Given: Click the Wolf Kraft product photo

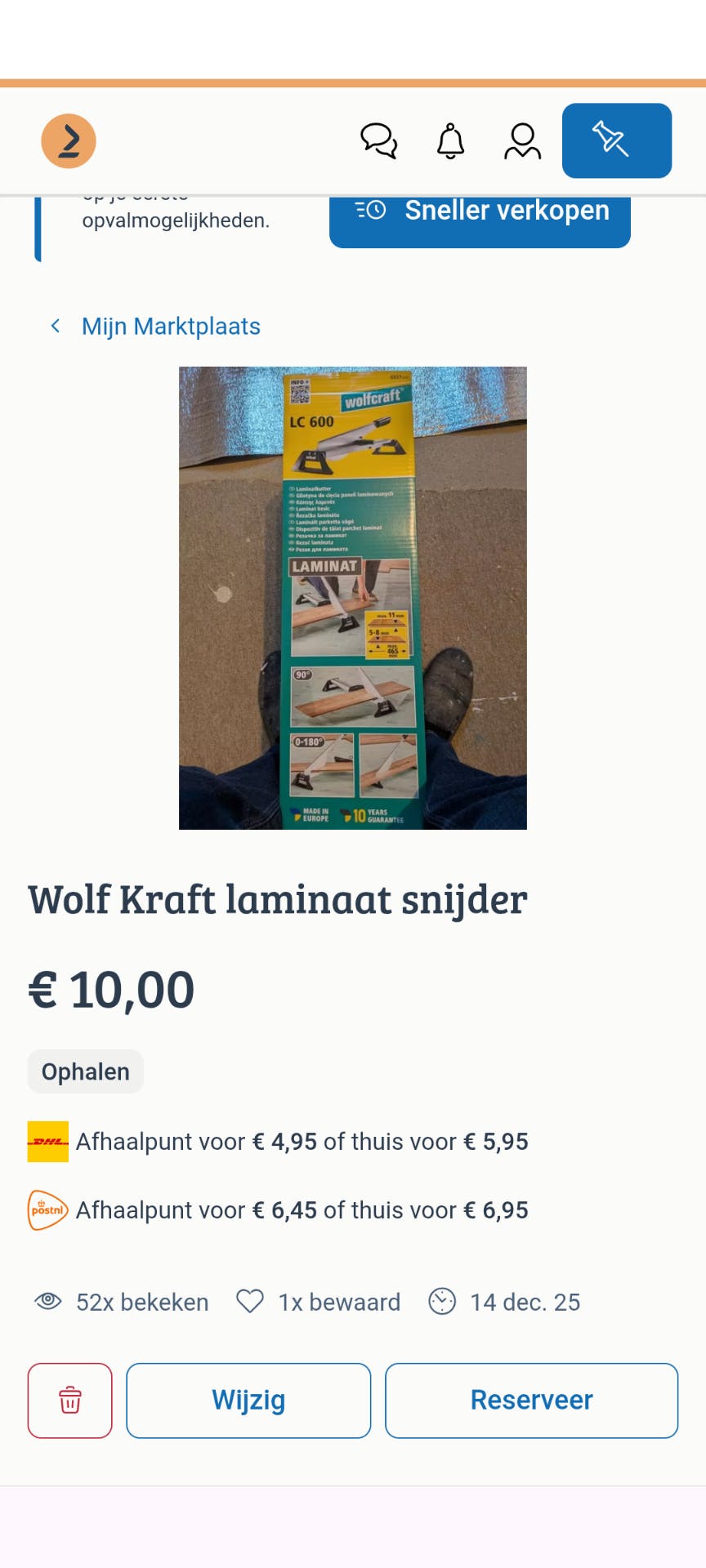Looking at the screenshot, I should [x=353, y=597].
